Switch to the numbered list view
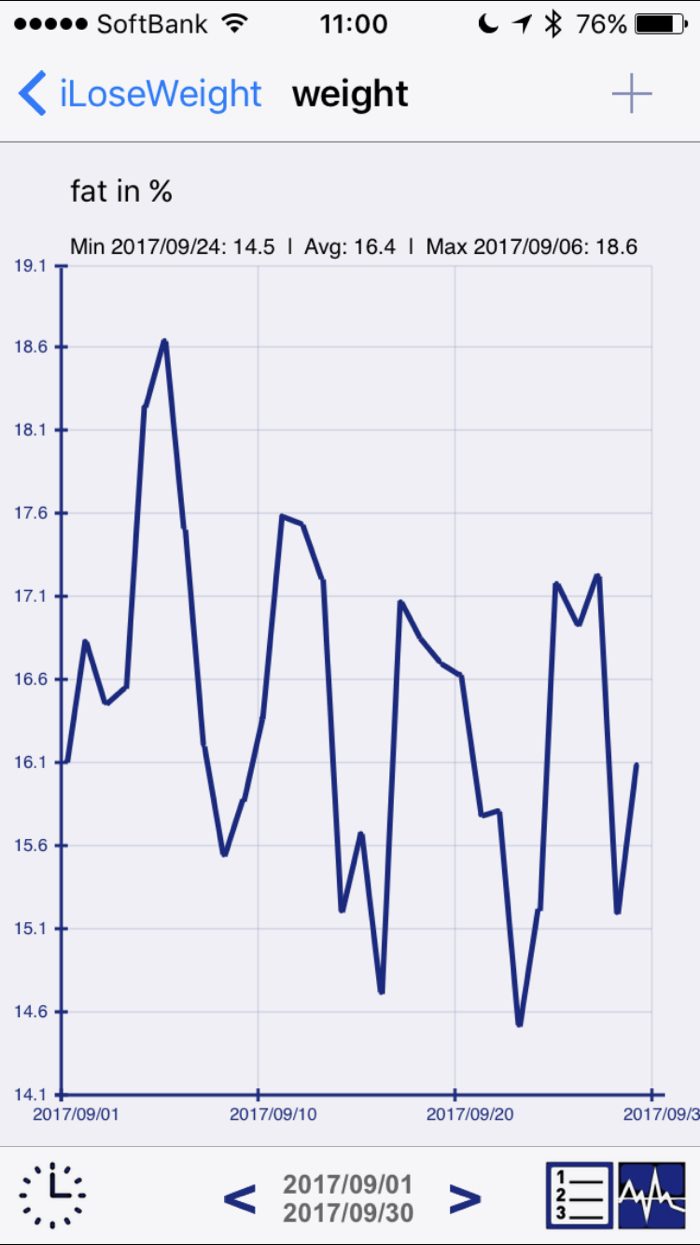Screen dimensions: 700x1245 click(x=579, y=1195)
